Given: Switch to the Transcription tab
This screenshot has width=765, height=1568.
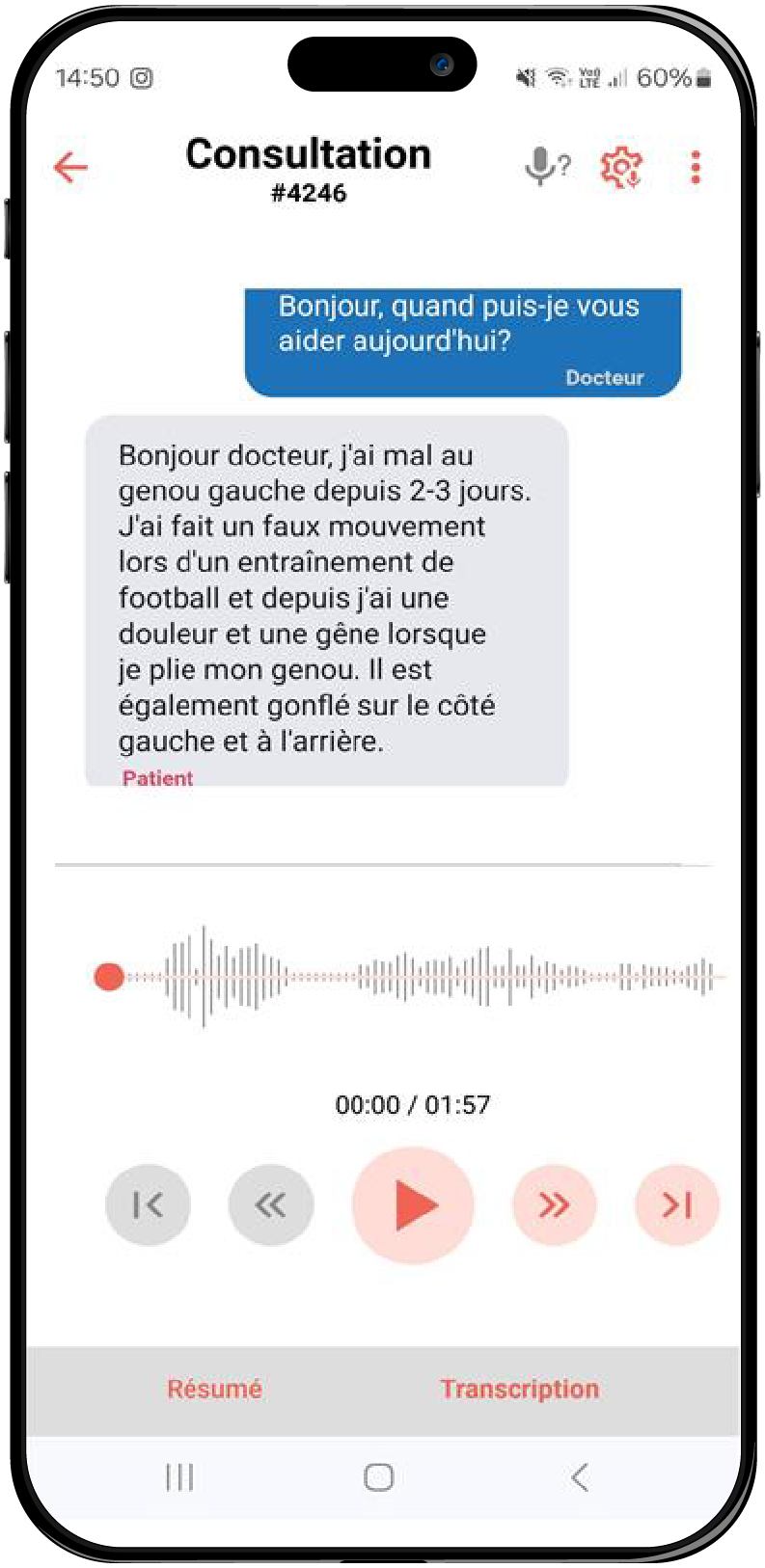Looking at the screenshot, I should (520, 1389).
